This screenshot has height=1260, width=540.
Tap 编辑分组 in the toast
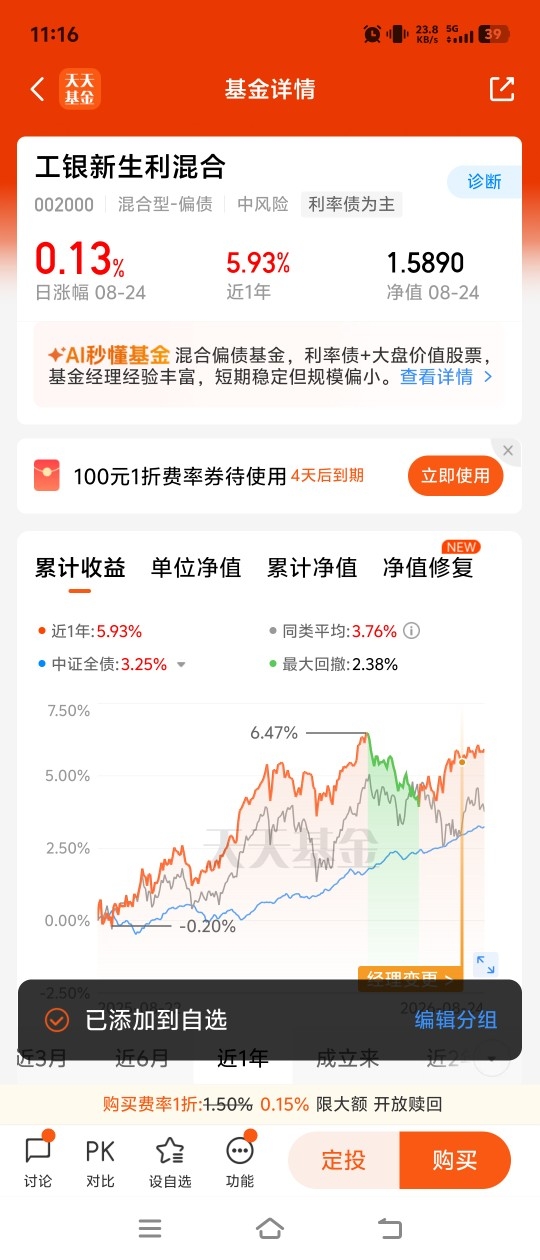coord(456,1020)
